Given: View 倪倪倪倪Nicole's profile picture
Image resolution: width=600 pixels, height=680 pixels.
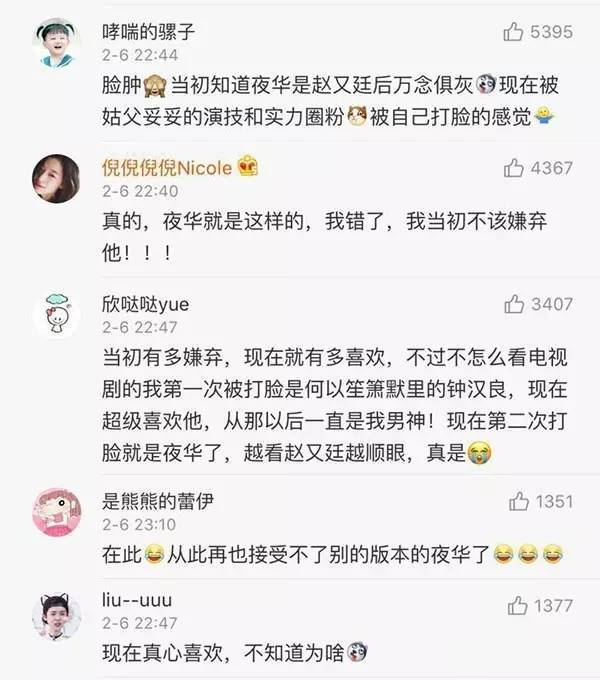Looking at the screenshot, I should [x=56, y=178].
